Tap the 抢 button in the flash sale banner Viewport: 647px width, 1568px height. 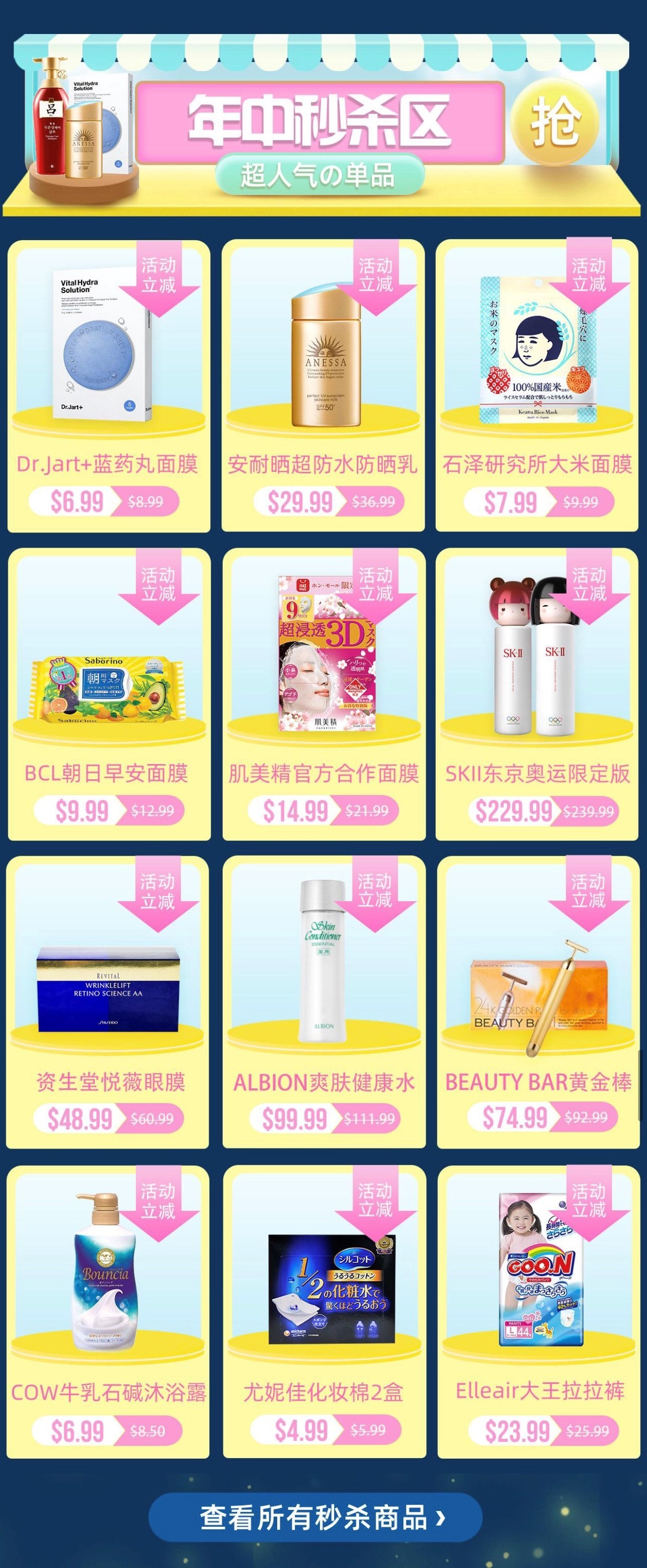click(x=554, y=122)
